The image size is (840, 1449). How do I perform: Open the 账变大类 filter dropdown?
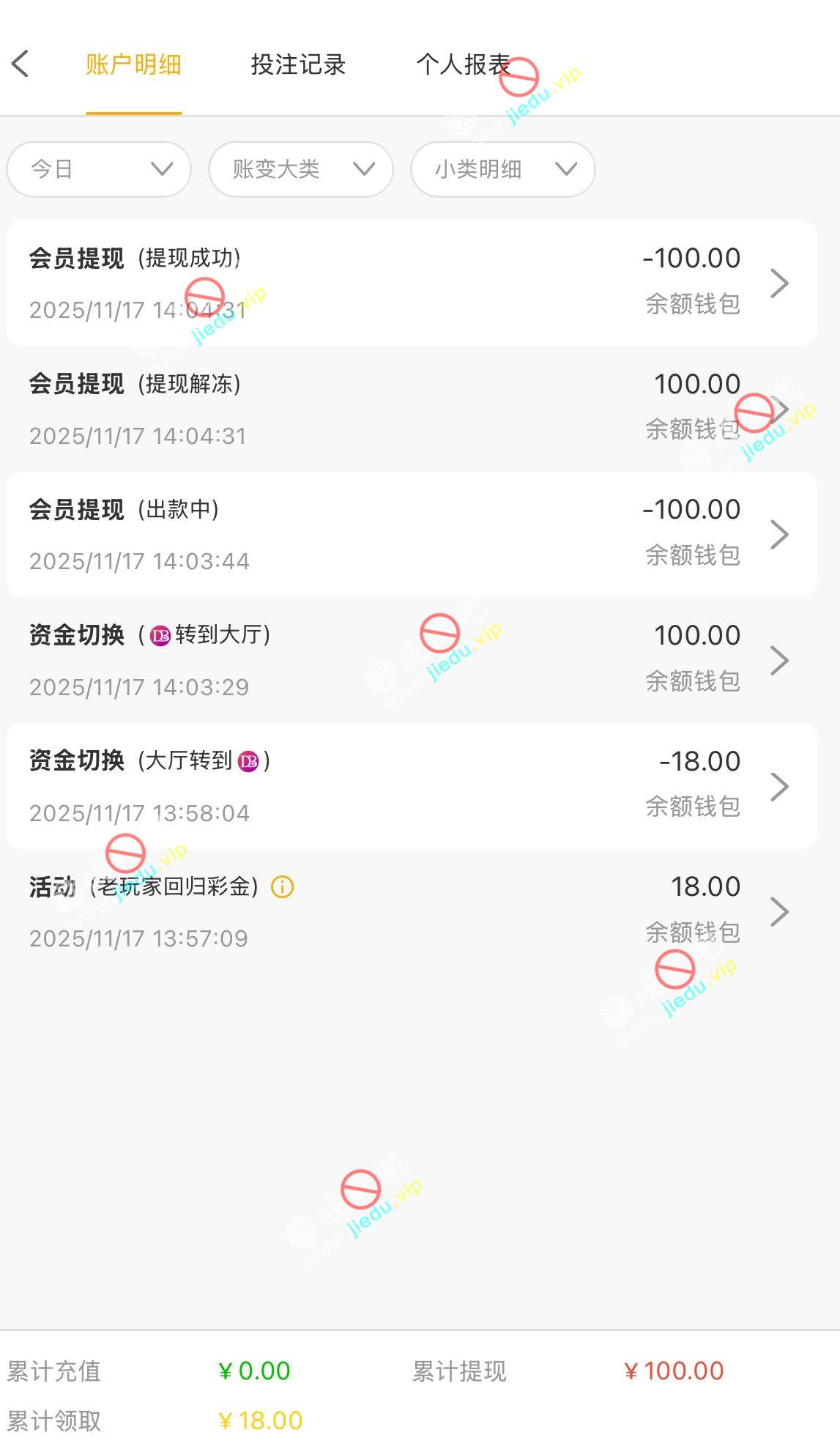[x=301, y=169]
